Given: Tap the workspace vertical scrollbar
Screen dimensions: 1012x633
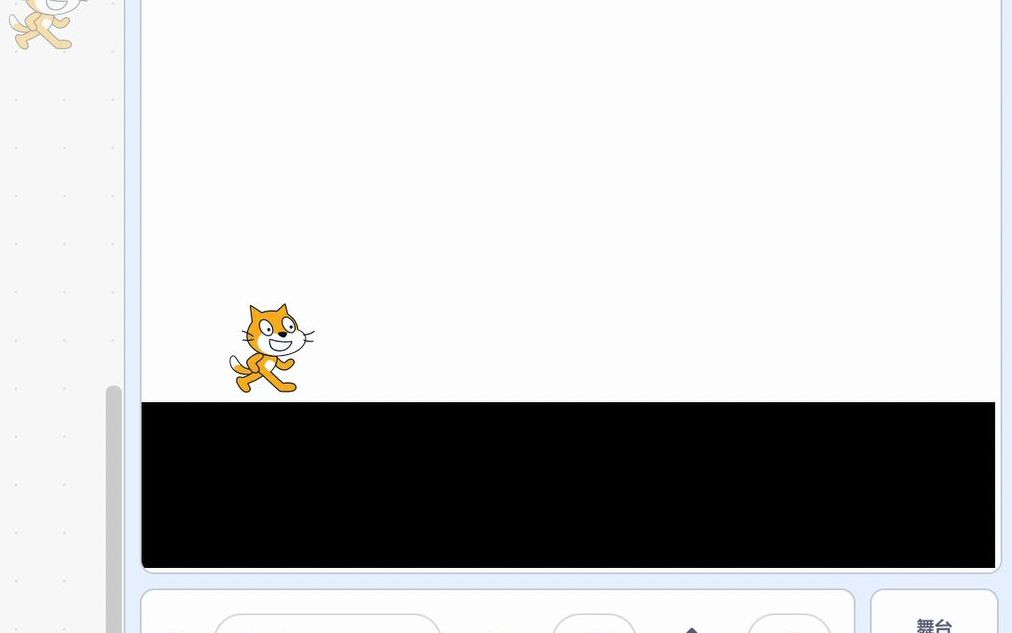Looking at the screenshot, I should (x=114, y=500).
